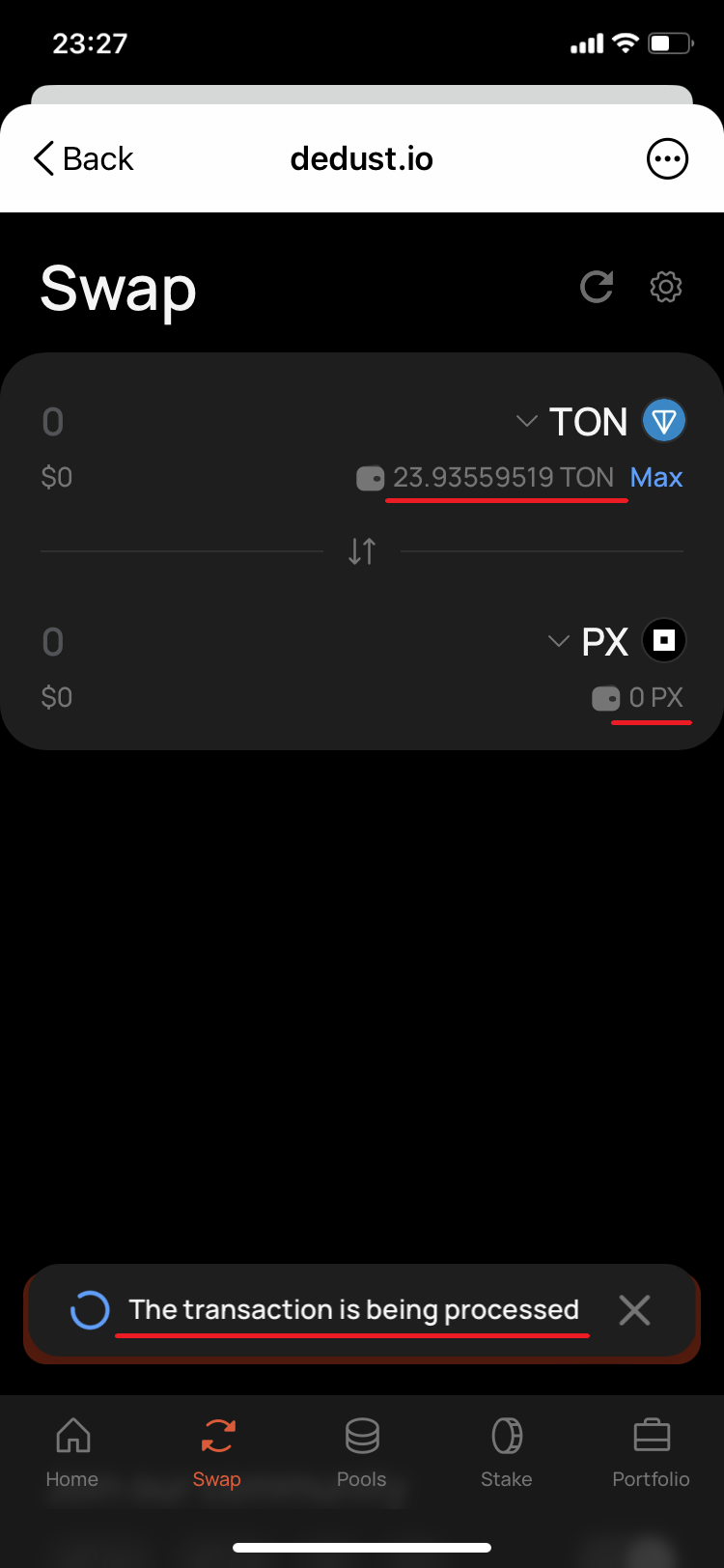Image resolution: width=724 pixels, height=1568 pixels.
Task: Switch to the Pools tab
Action: [x=362, y=1451]
